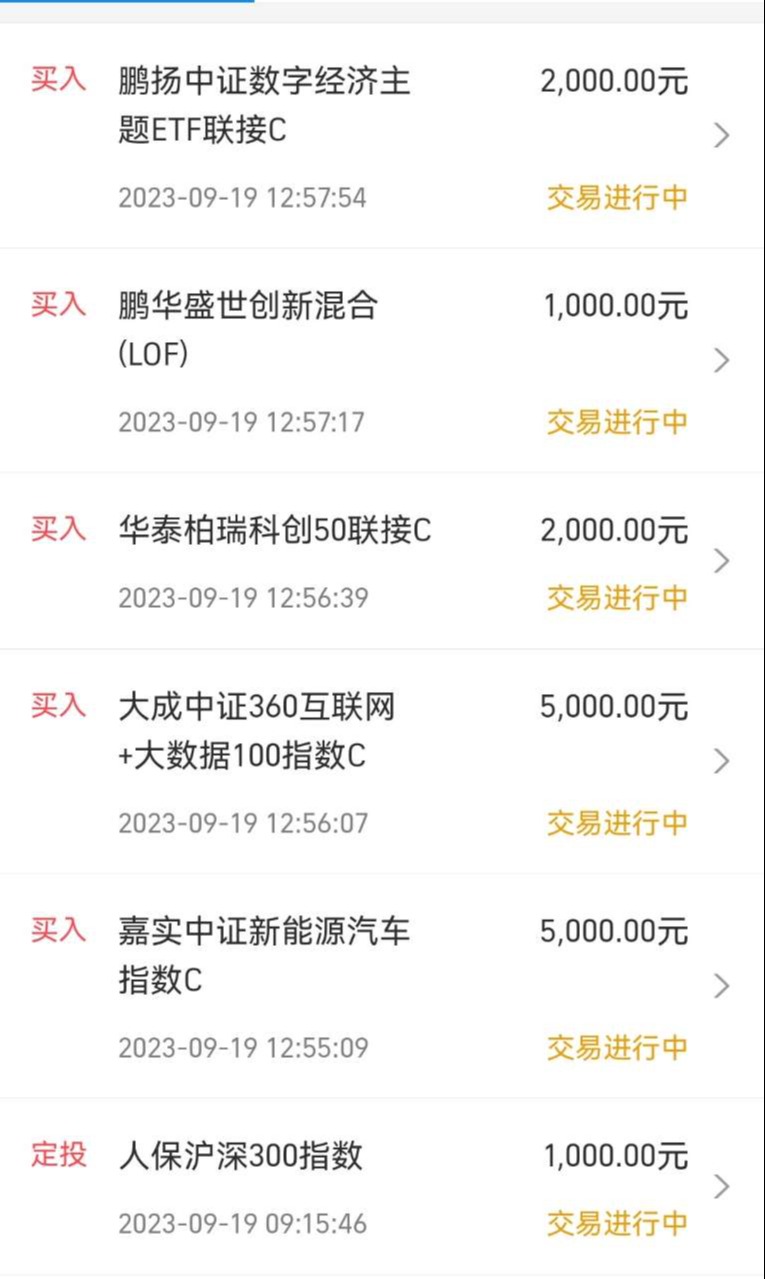Screen dimensions: 765x1279
Task: Select the 2,000.00元 amount of the top order
Action: 615,82
